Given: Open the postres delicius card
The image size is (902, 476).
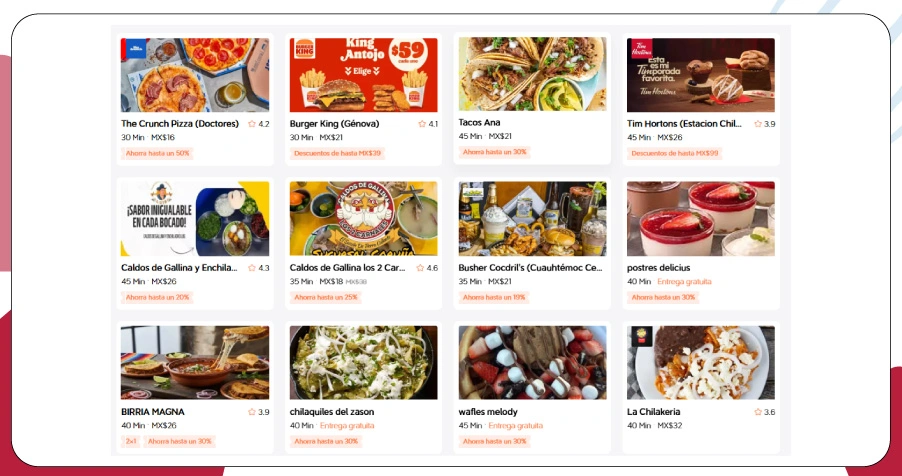Looking at the screenshot, I should (x=700, y=219).
